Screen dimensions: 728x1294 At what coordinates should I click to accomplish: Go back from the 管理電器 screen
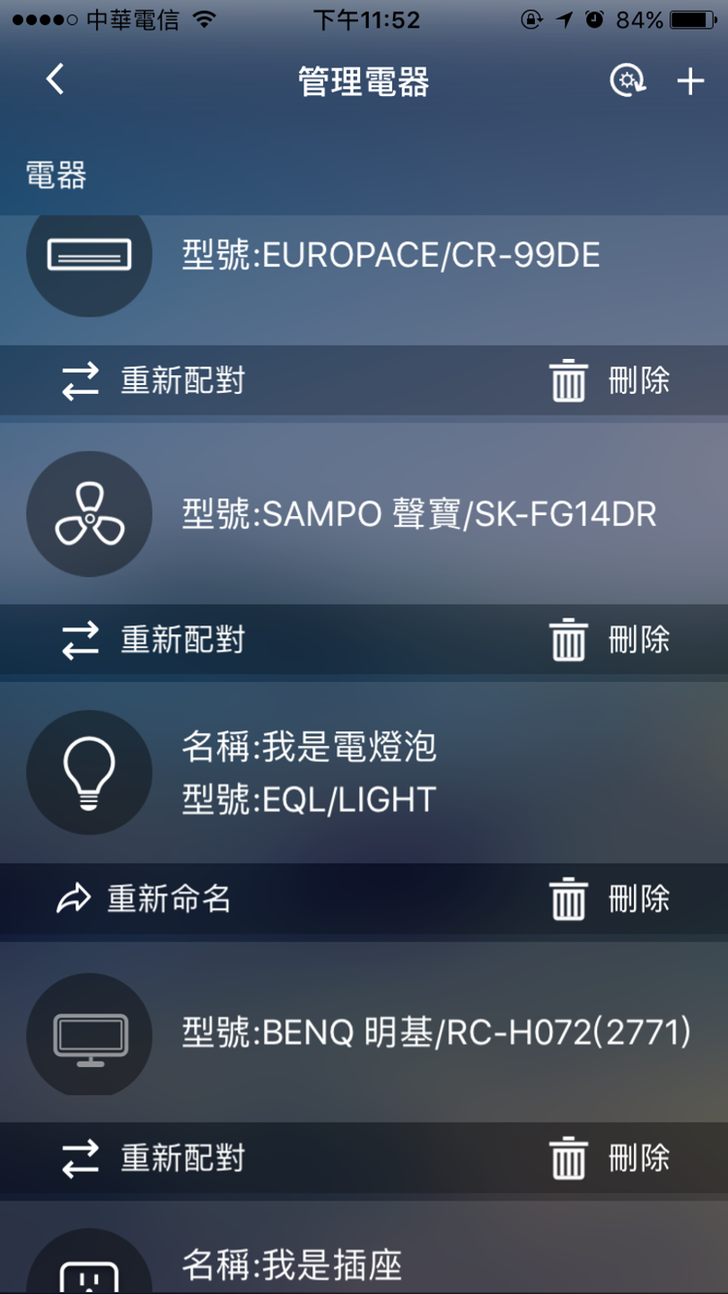pyautogui.click(x=55, y=80)
